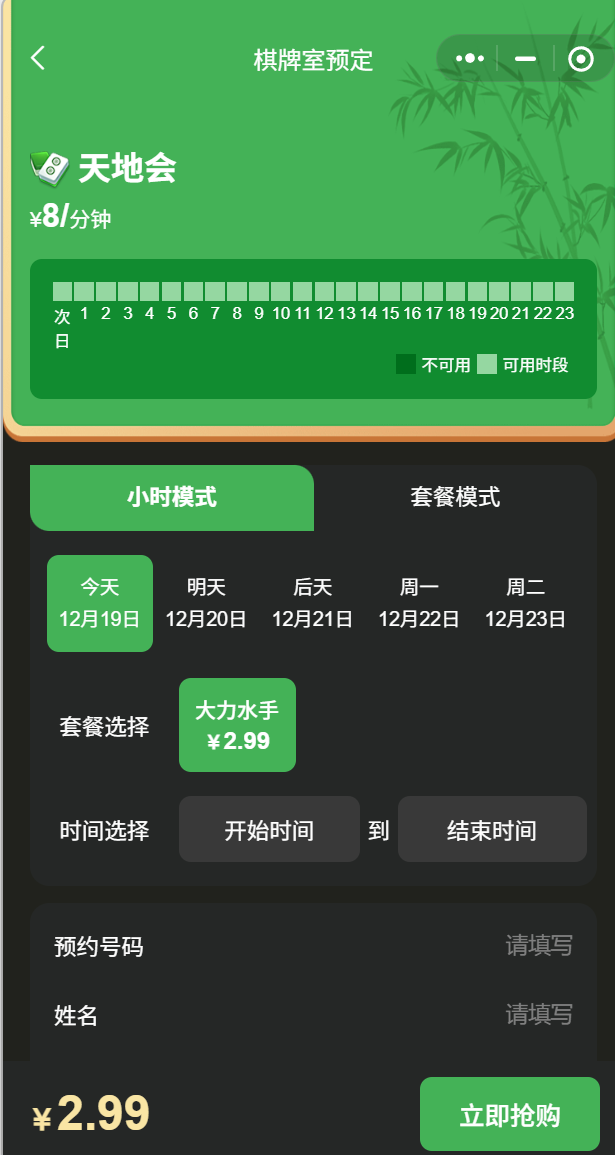Screen dimensions: 615x1155
Task: Open the mini program more options menu
Action: tap(469, 59)
